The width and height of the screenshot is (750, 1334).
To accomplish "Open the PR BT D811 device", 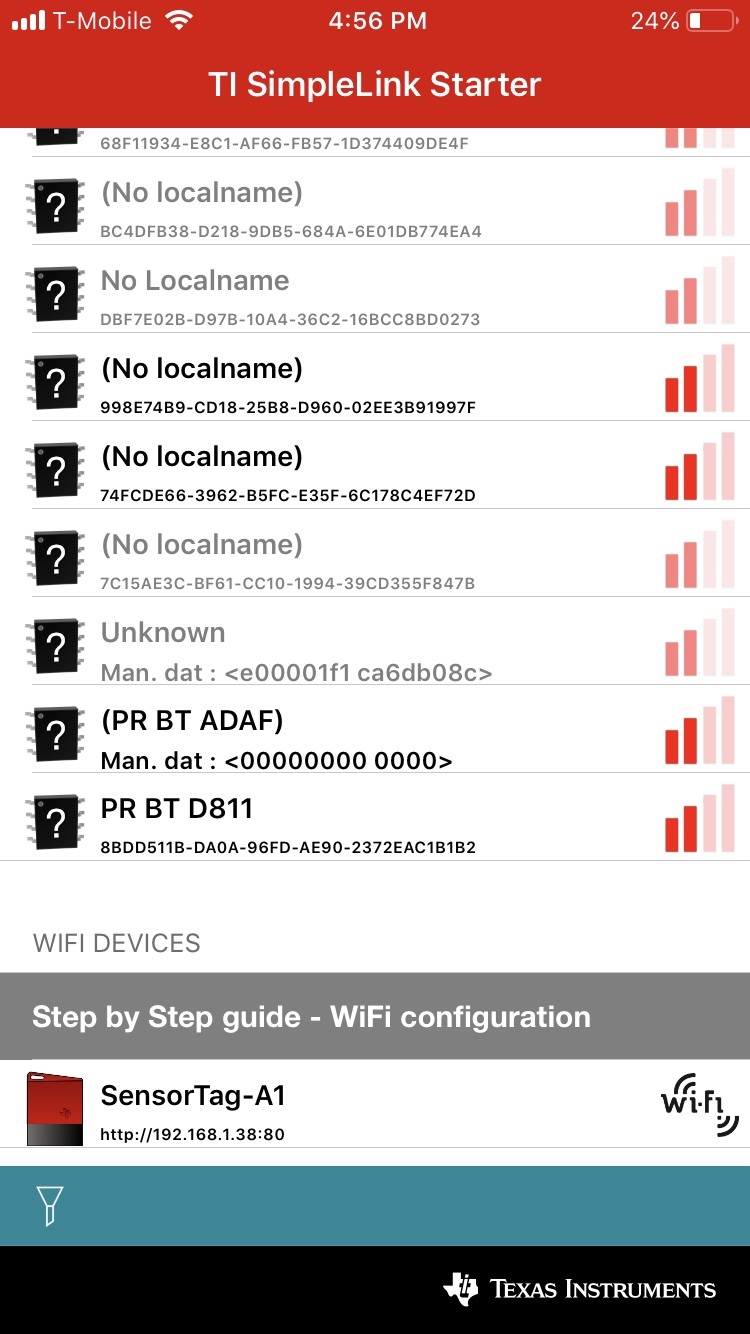I will coord(374,824).
